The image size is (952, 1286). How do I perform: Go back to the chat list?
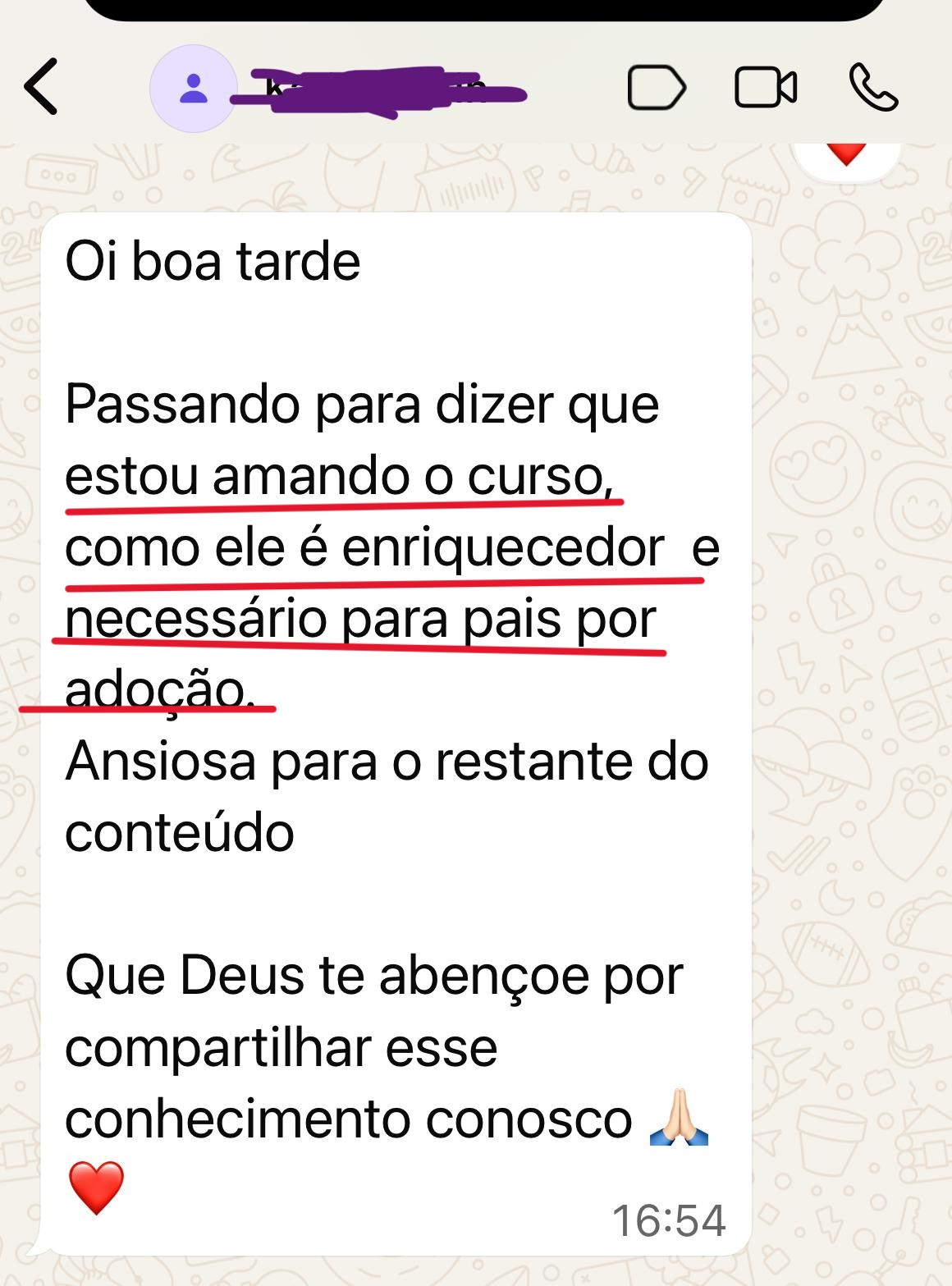click(x=41, y=86)
